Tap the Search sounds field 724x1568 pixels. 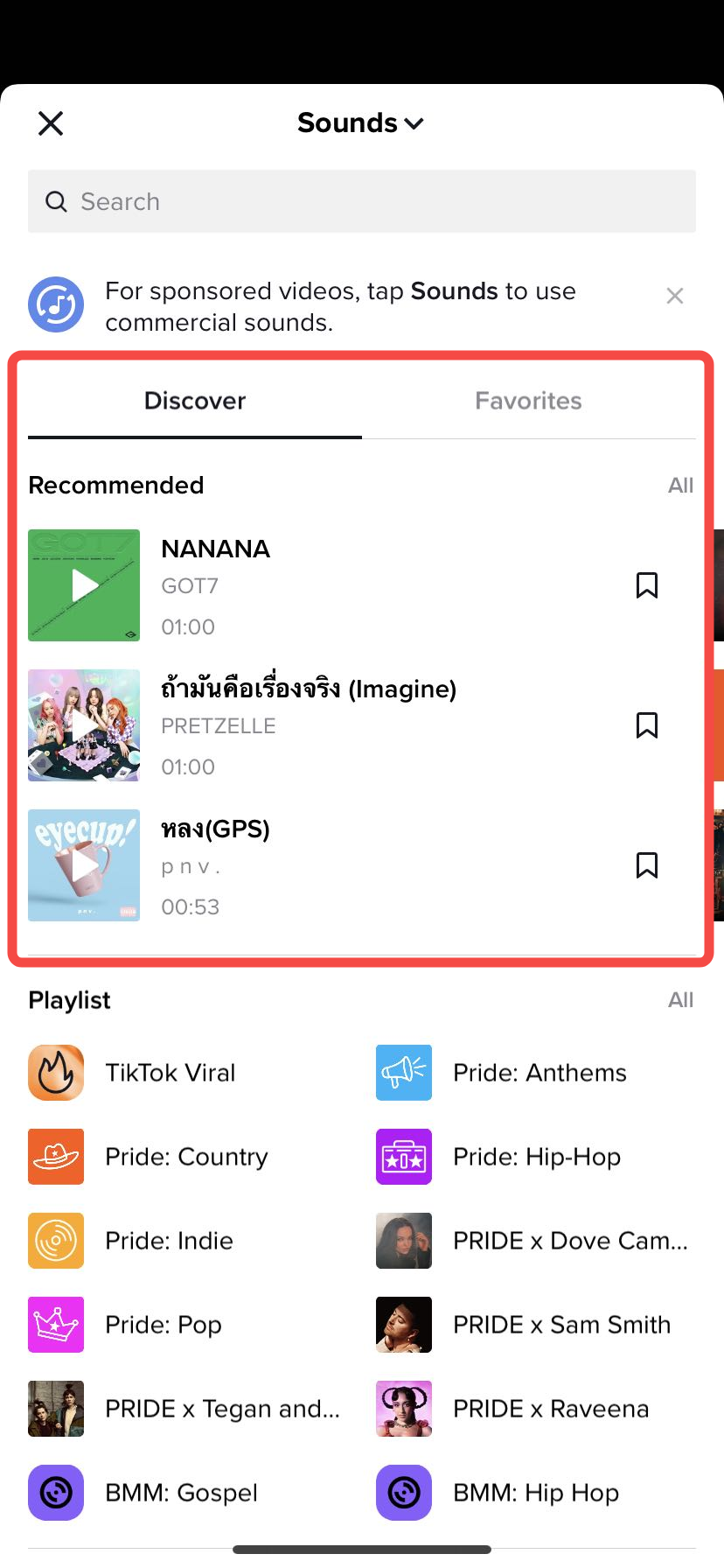coord(362,201)
